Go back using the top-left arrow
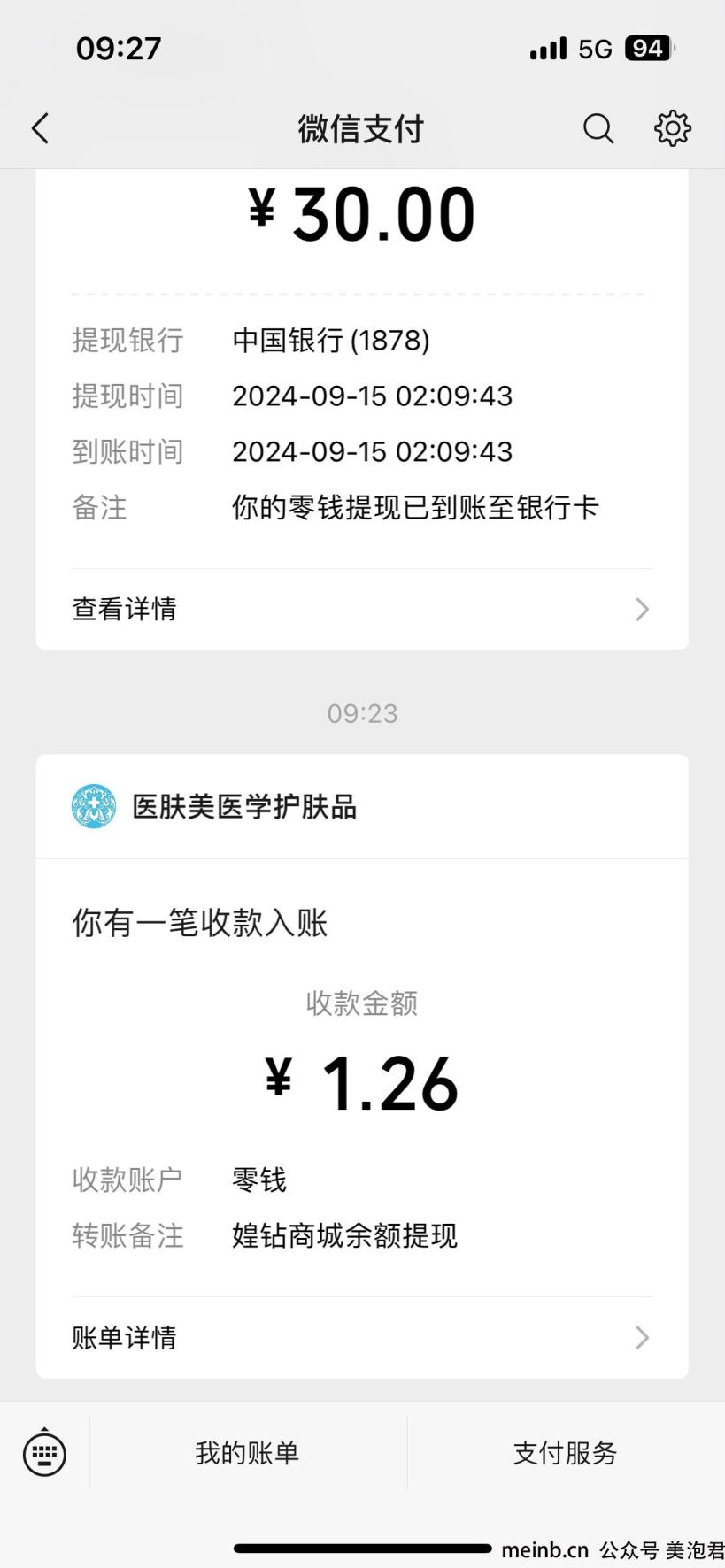Screen dimensions: 725x1568 (x=41, y=128)
